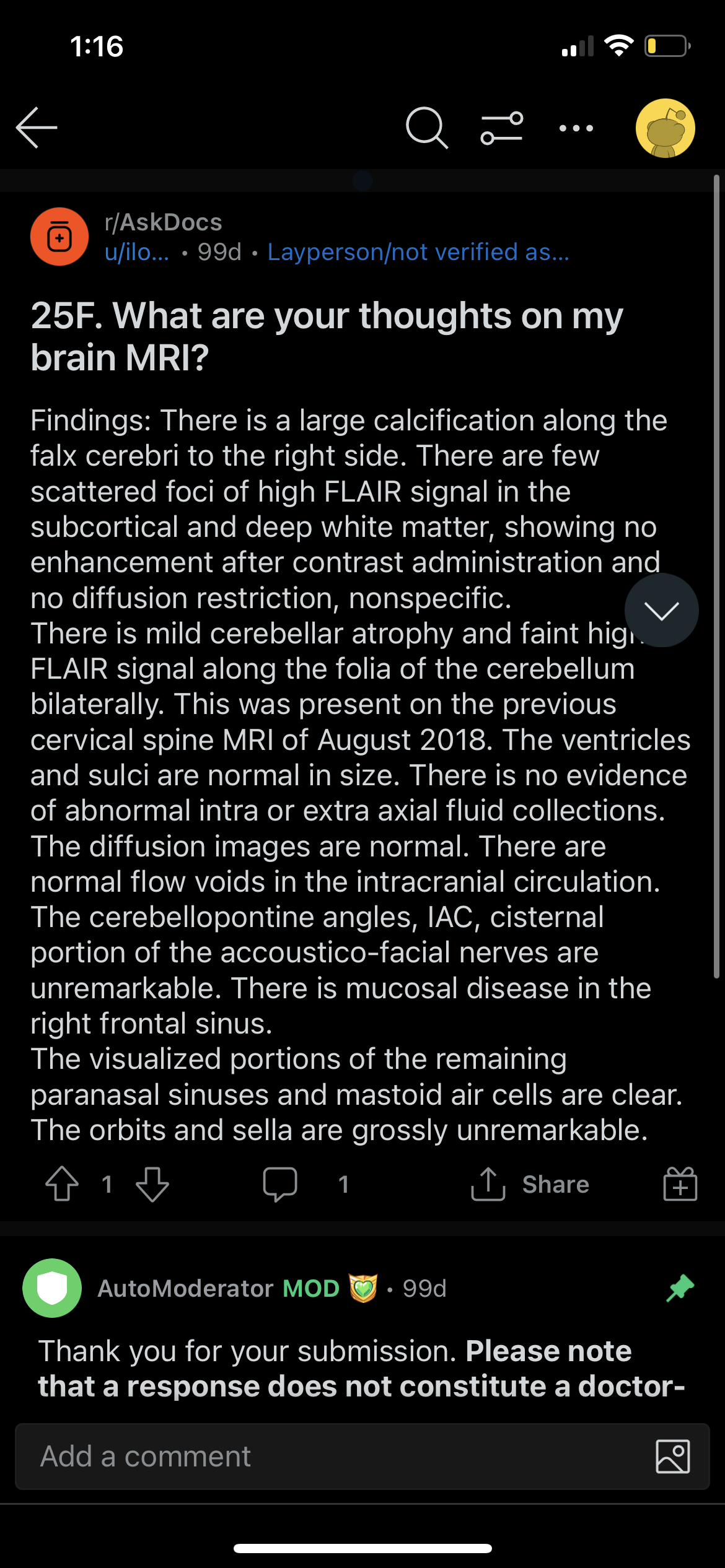
Task: Open the post's comments icon
Action: (x=280, y=1184)
